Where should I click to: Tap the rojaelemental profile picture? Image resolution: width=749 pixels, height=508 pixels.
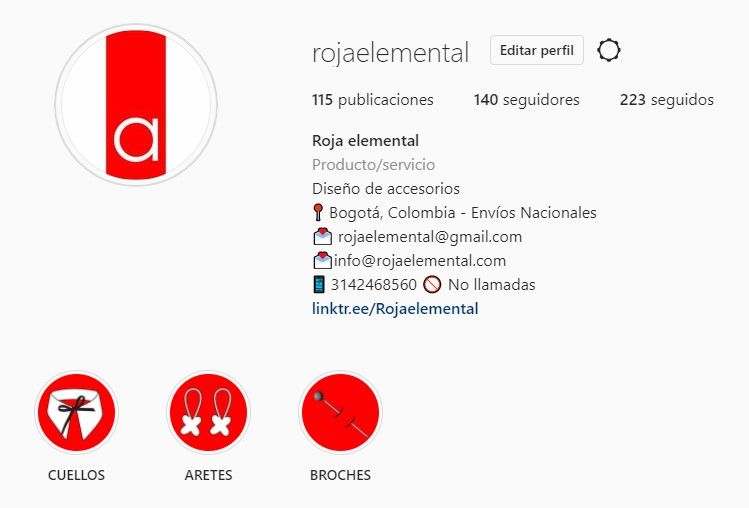pos(136,105)
